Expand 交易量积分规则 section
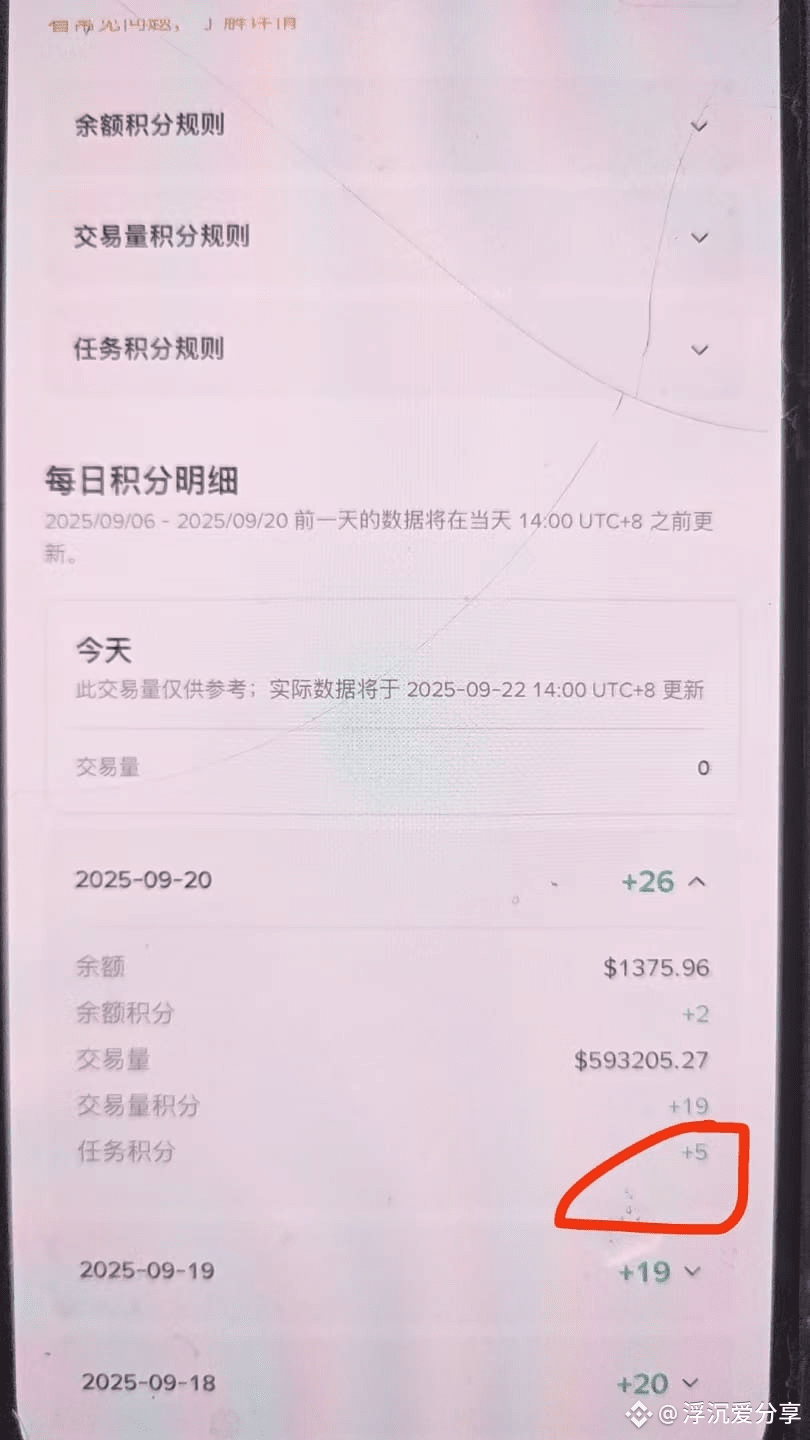This screenshot has width=810, height=1440. tap(699, 238)
